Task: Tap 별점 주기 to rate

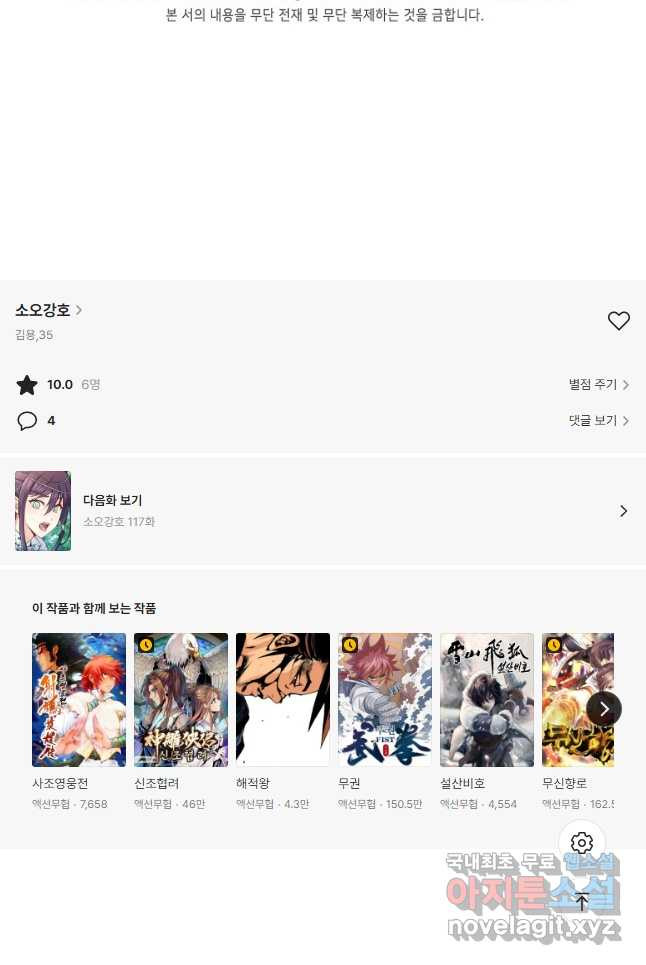Action: pyautogui.click(x=598, y=384)
